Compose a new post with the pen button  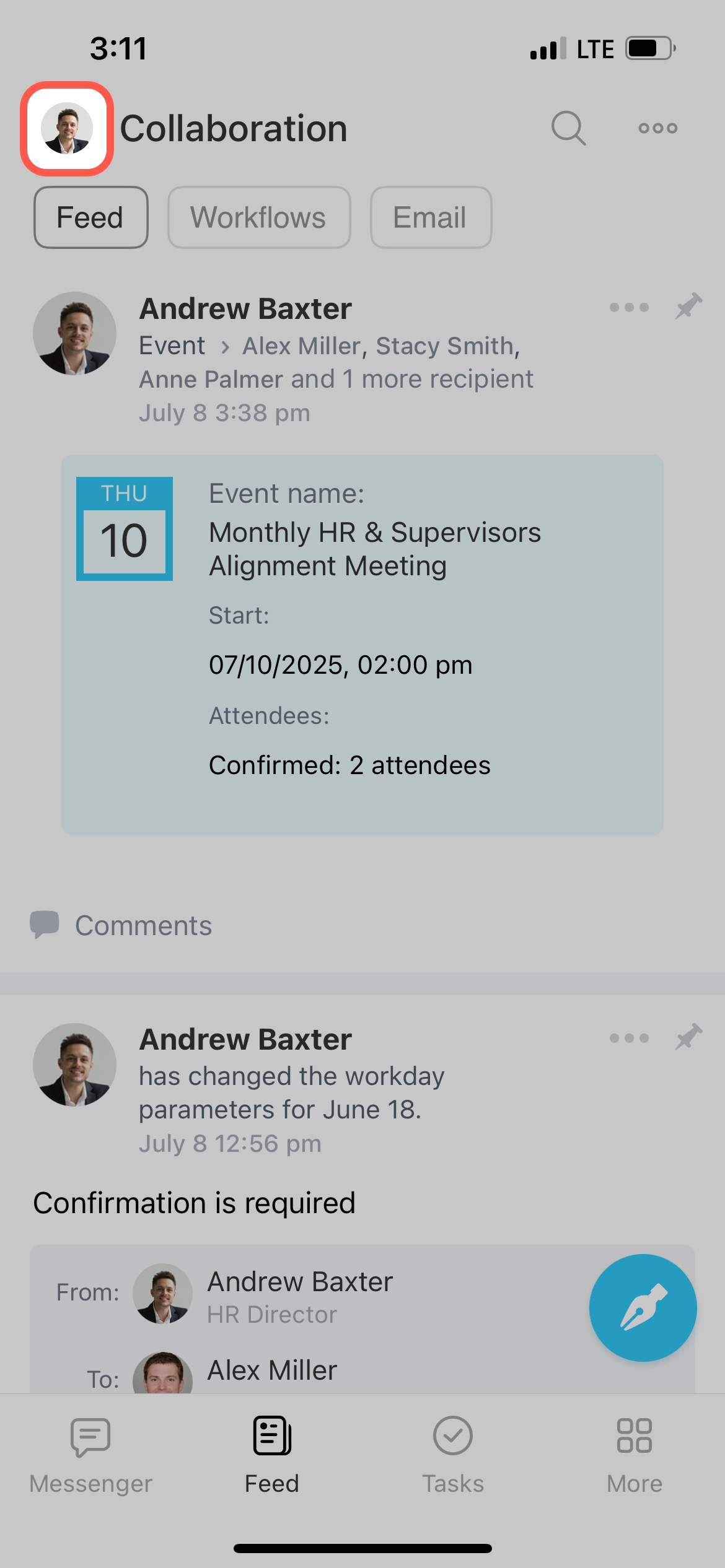coord(643,1307)
